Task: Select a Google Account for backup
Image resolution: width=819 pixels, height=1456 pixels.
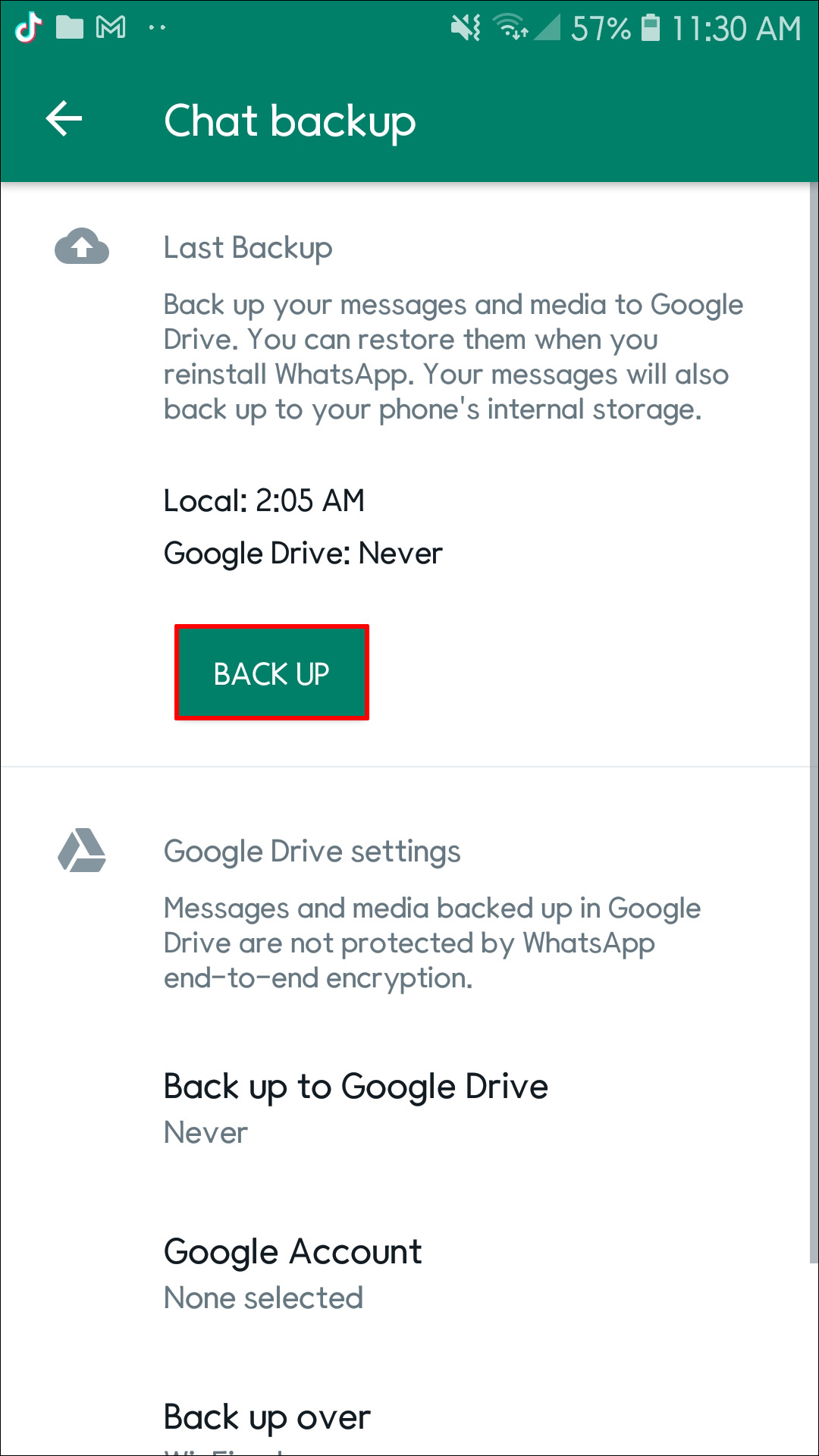Action: click(293, 1273)
